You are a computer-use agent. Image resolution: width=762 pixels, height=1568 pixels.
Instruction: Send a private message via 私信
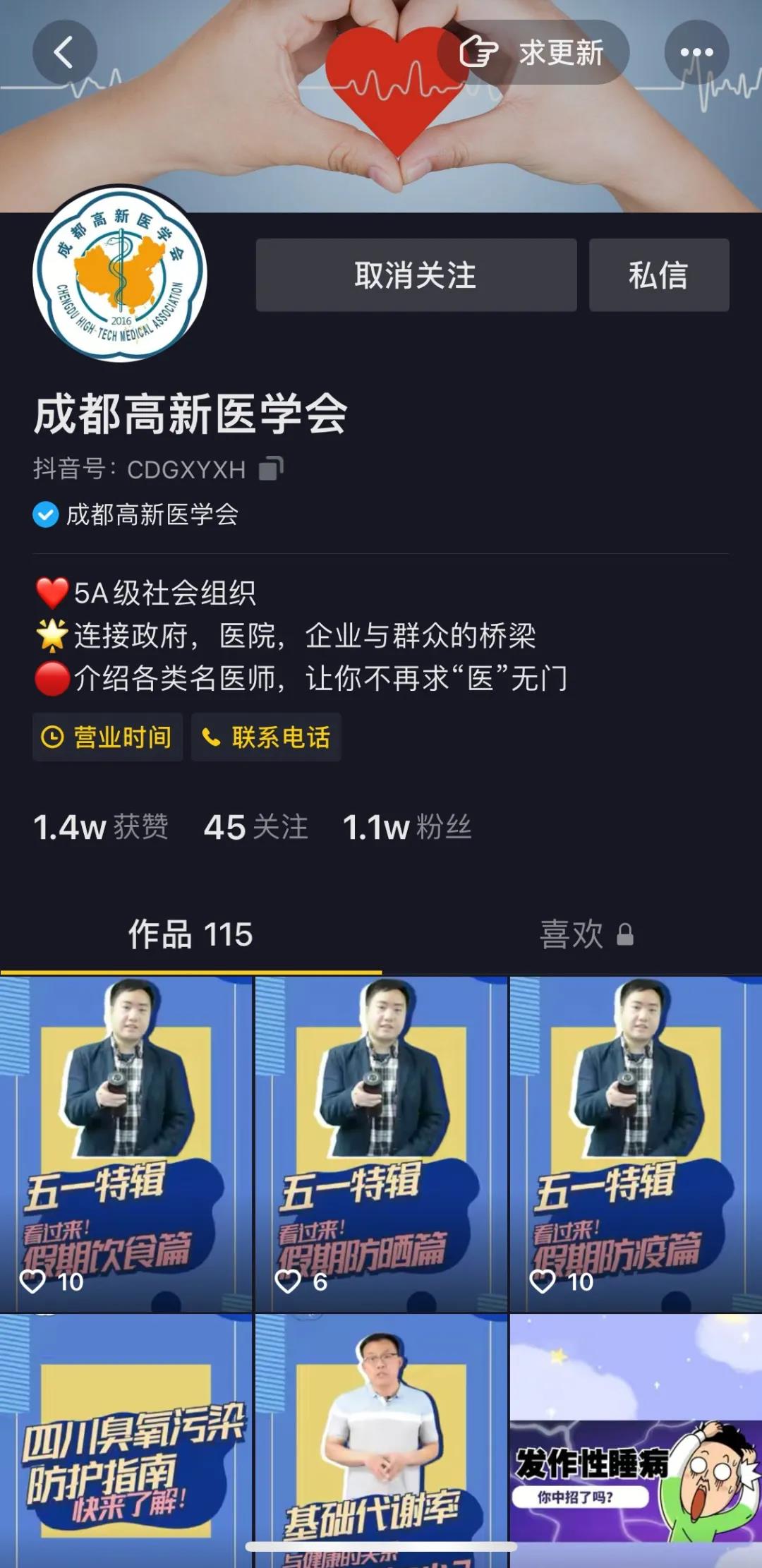click(658, 275)
